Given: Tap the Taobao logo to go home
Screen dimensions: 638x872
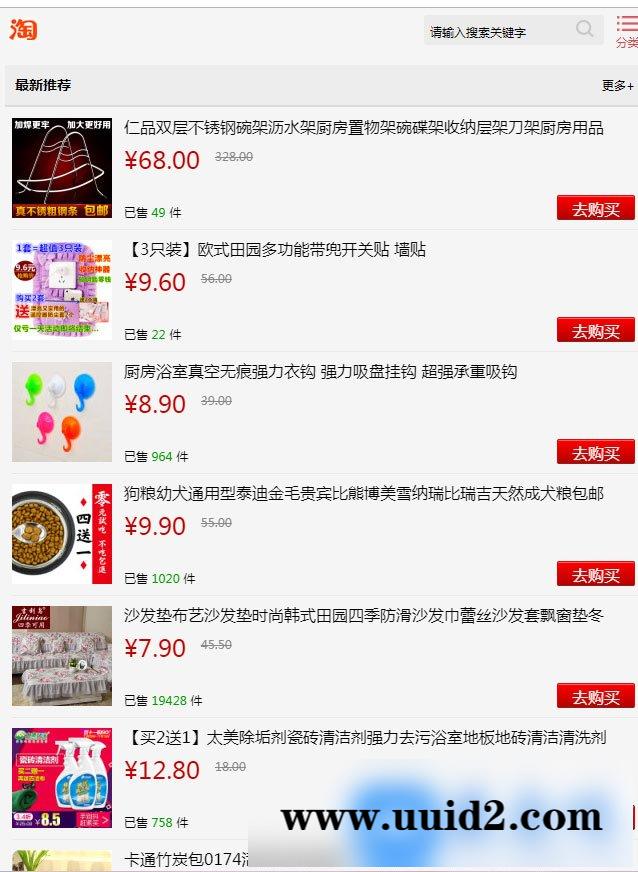Looking at the screenshot, I should point(24,30).
